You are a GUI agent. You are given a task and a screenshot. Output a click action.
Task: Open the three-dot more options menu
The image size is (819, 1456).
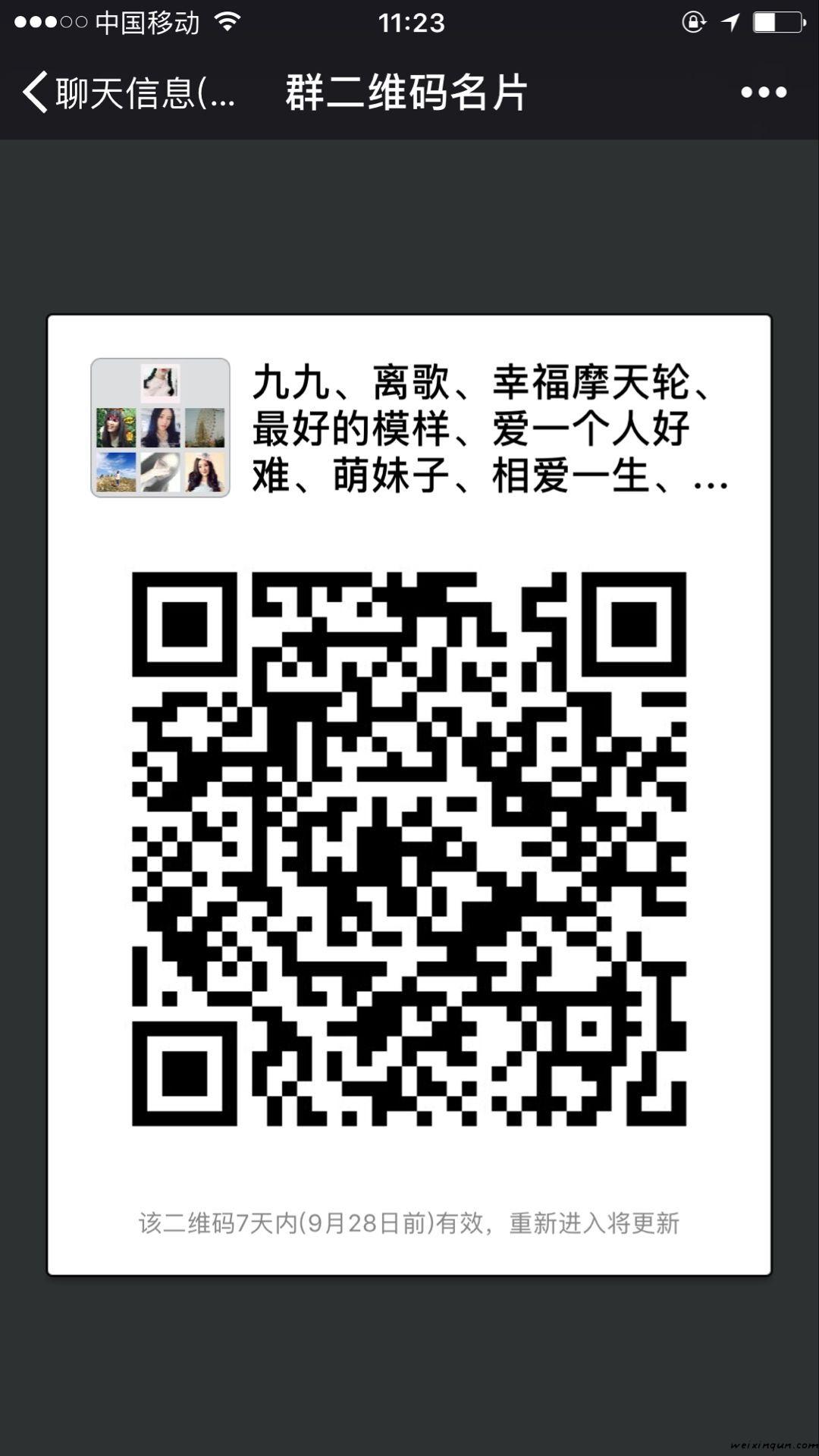click(x=763, y=93)
